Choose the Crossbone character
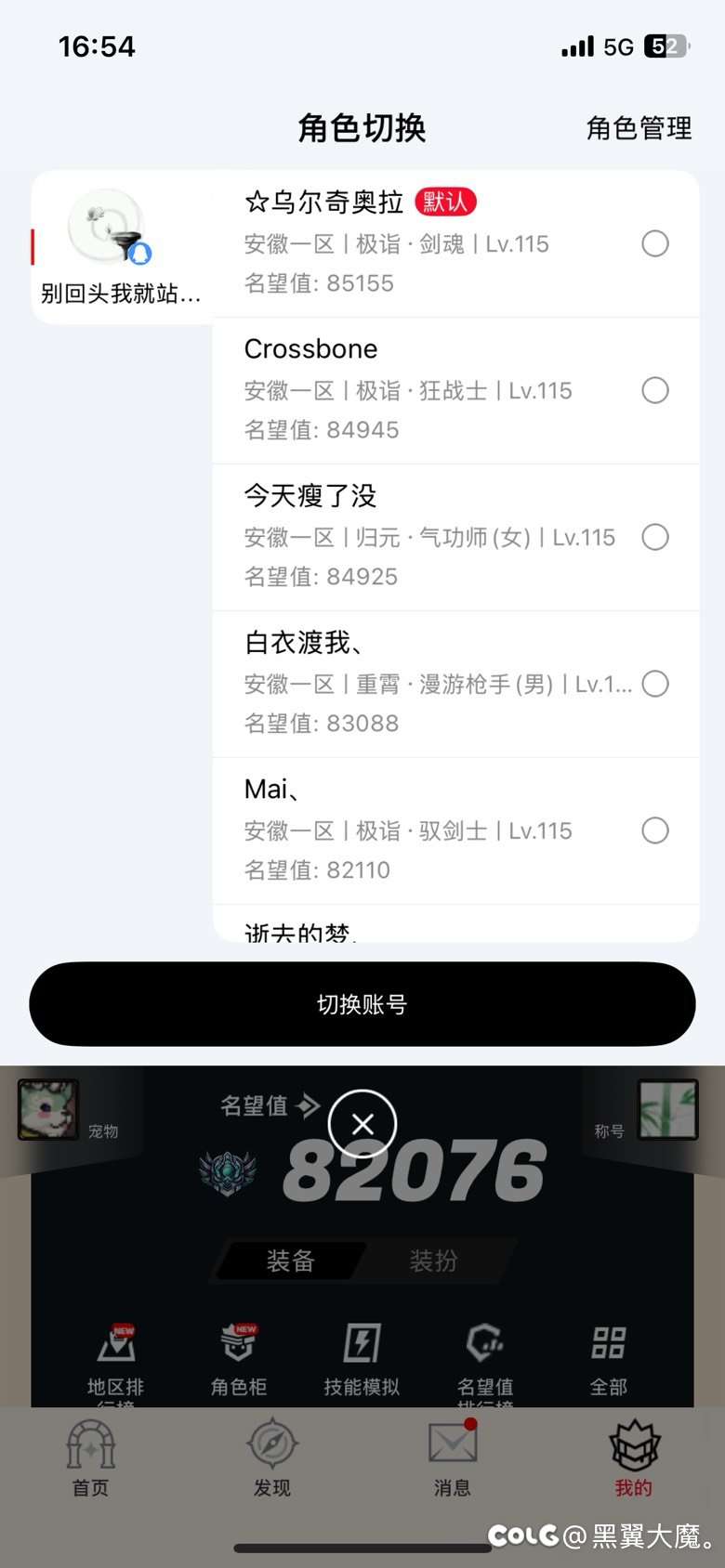The width and height of the screenshot is (725, 1568). 654,390
